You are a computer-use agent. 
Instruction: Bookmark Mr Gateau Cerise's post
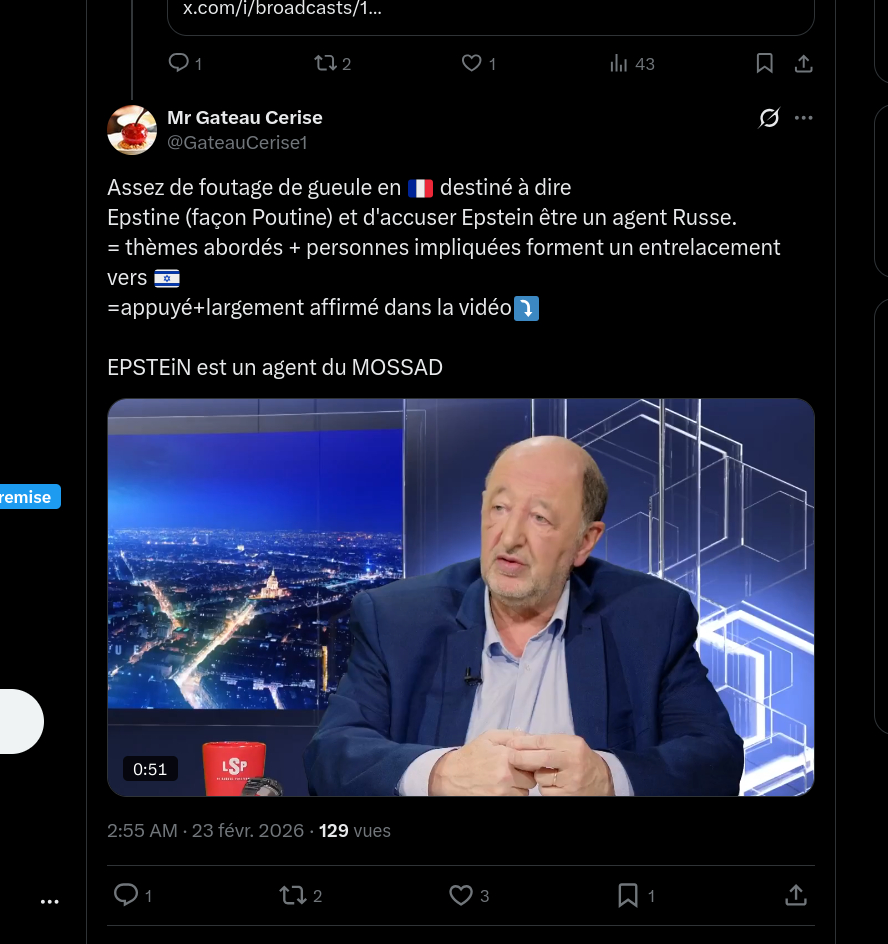tap(628, 894)
